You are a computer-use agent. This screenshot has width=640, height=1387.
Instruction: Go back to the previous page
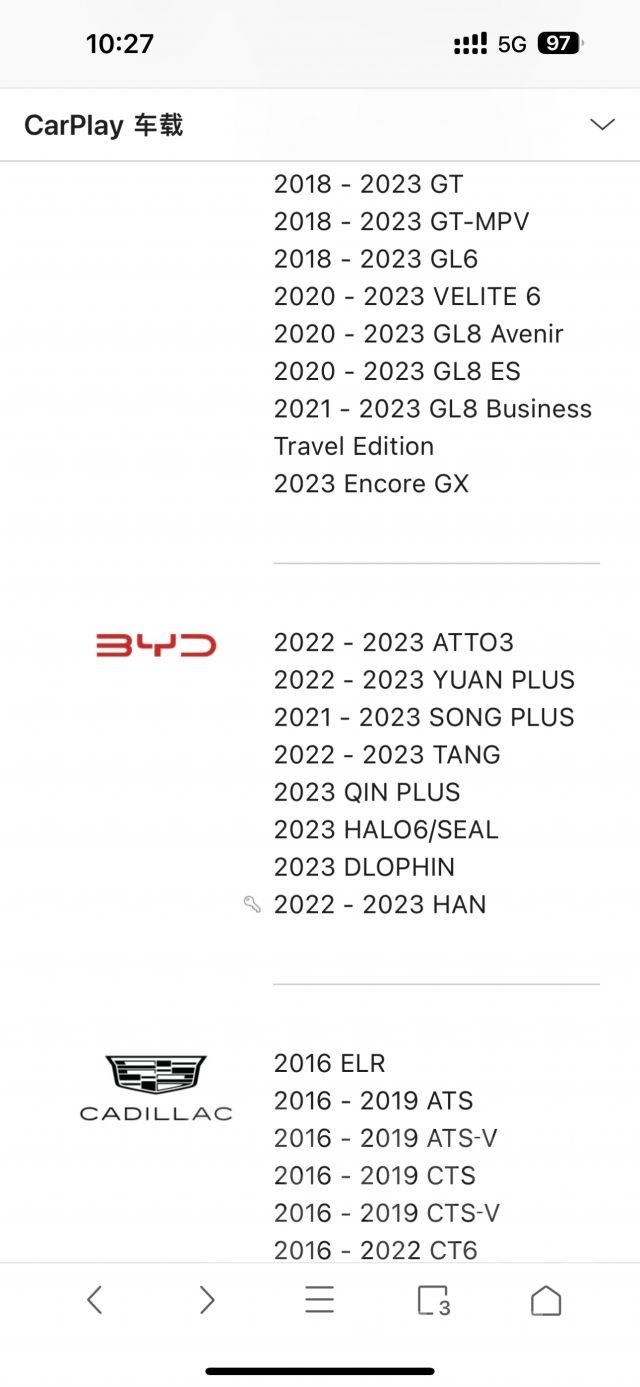coord(95,1300)
